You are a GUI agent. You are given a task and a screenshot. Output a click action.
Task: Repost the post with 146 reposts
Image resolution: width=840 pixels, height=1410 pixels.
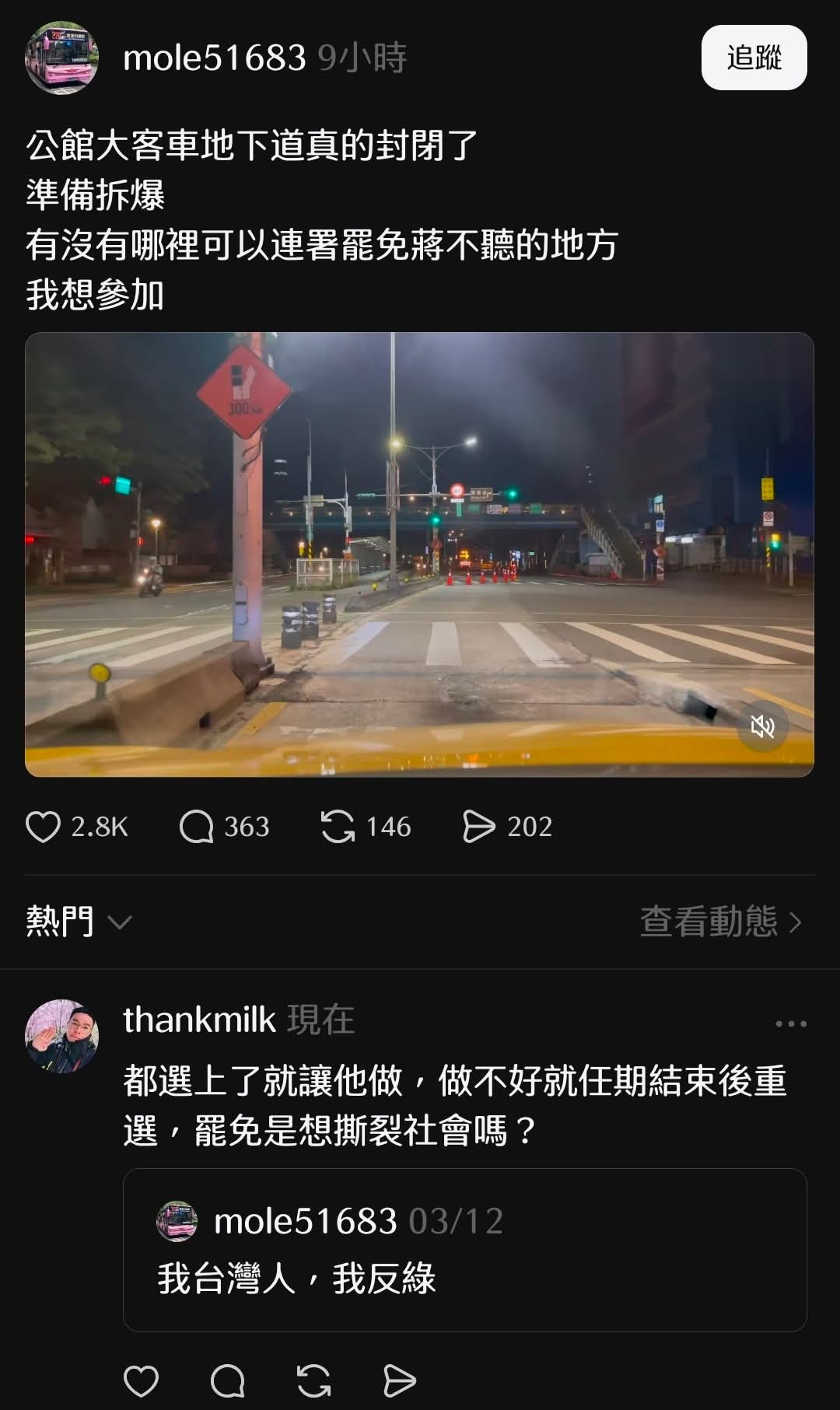[338, 827]
